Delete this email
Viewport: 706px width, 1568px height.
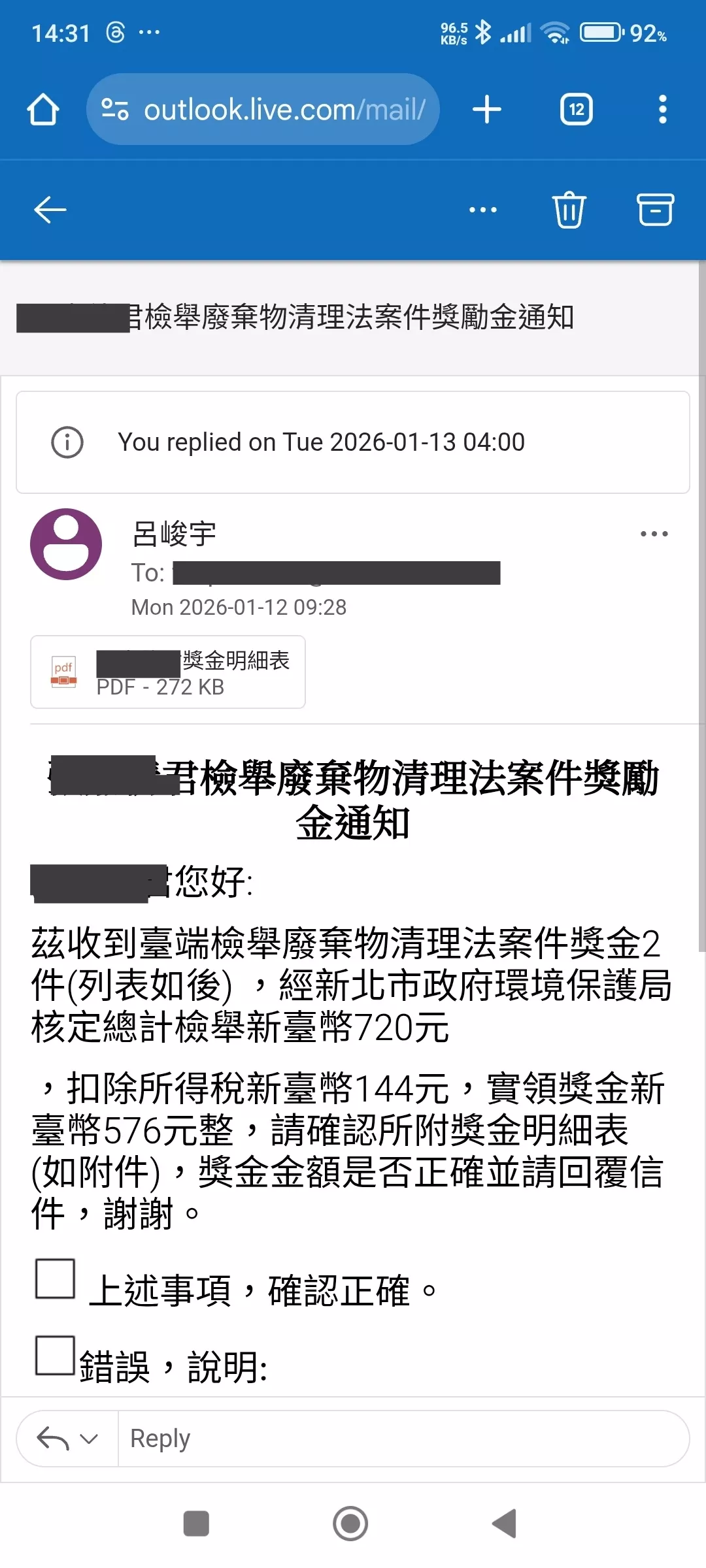(569, 210)
